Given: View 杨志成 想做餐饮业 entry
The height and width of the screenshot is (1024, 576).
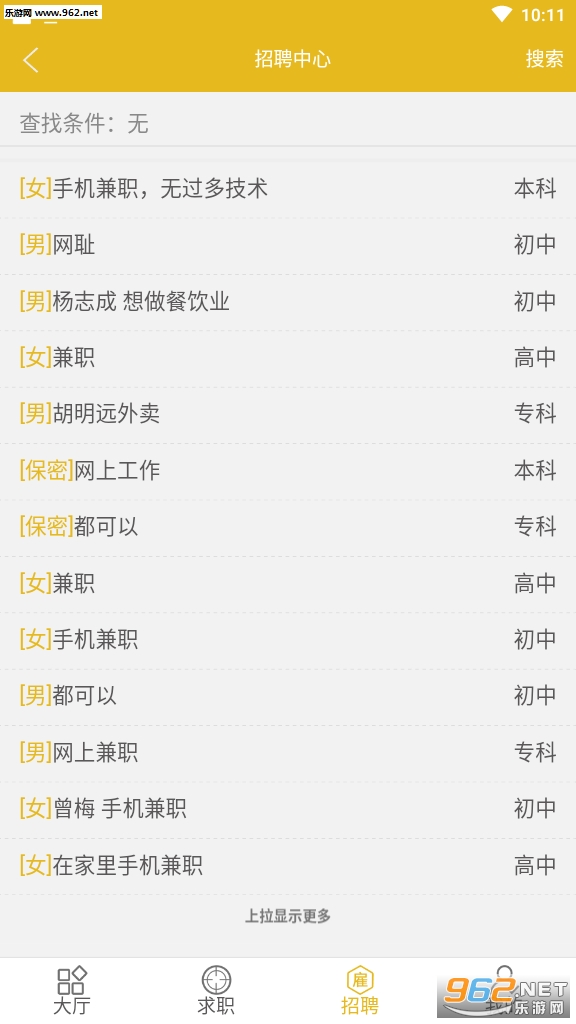Looking at the screenshot, I should tap(288, 302).
